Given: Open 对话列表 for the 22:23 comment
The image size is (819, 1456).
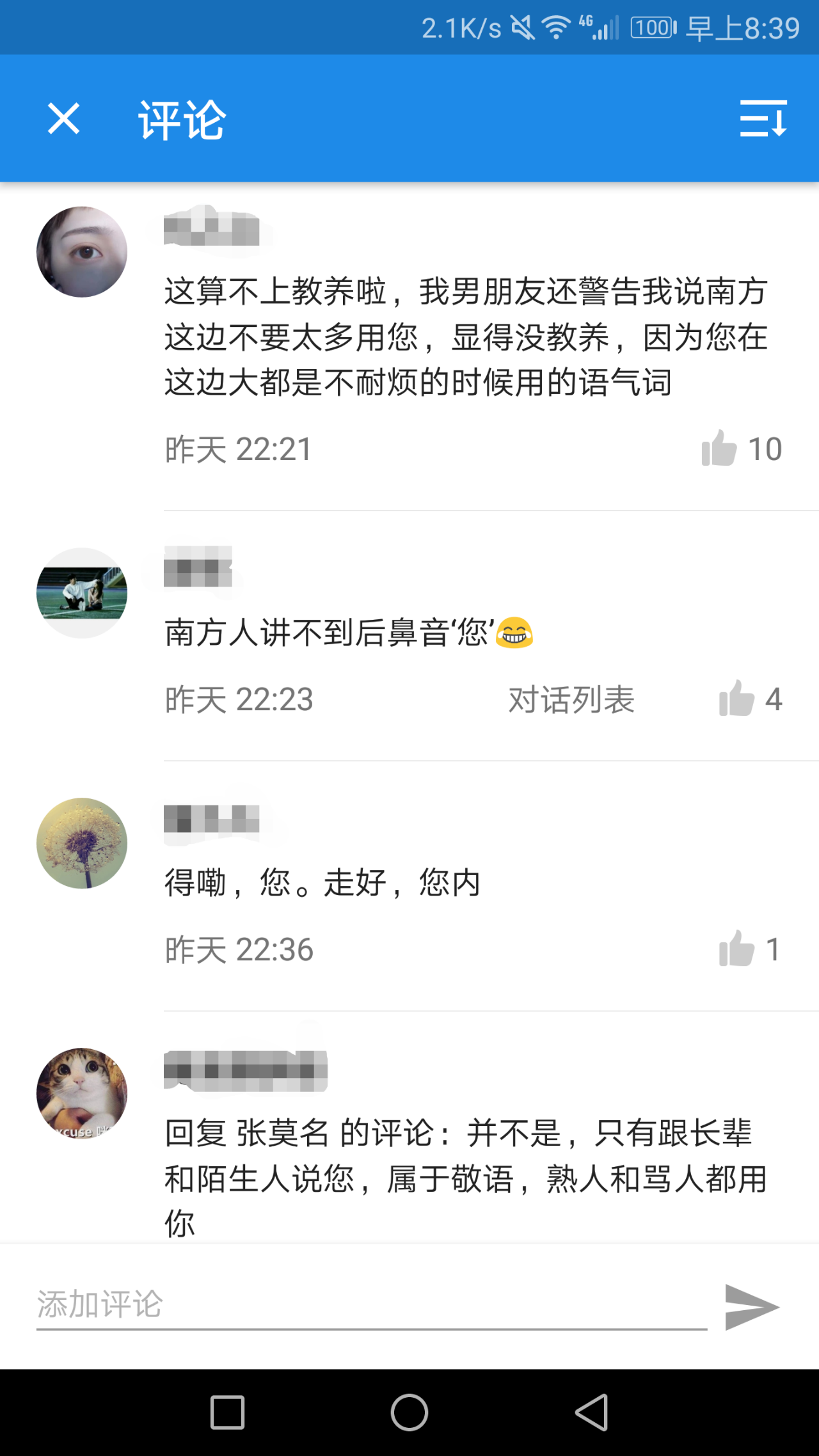Looking at the screenshot, I should pyautogui.click(x=571, y=699).
